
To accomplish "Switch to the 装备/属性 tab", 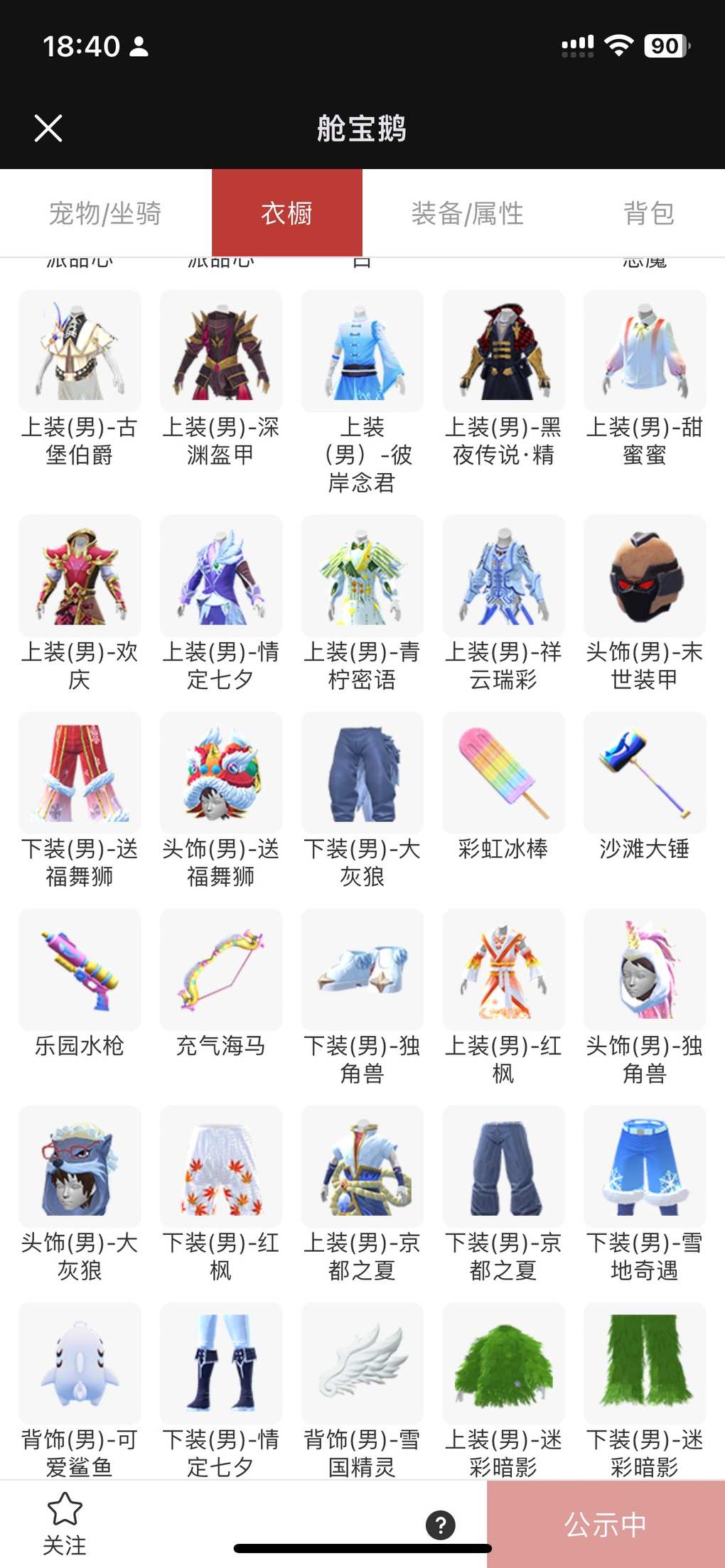I will (x=467, y=213).
